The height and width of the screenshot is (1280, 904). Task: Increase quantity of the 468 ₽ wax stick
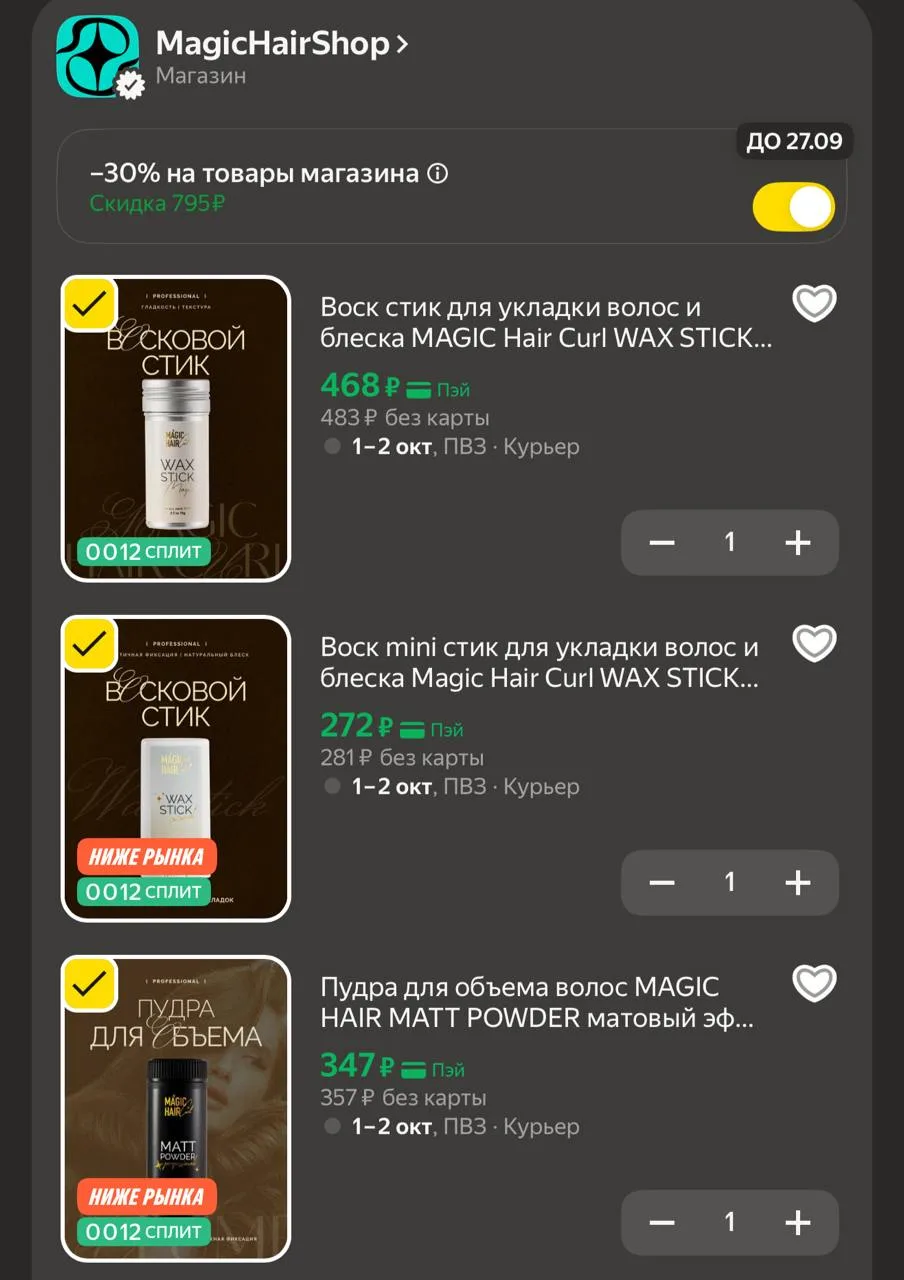(797, 542)
